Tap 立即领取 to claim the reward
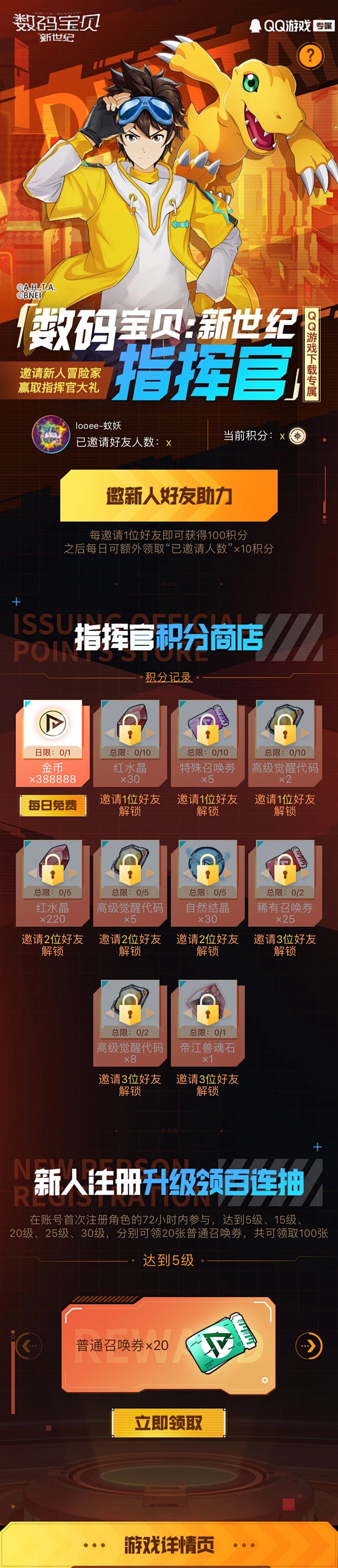Image resolution: width=338 pixels, height=1568 pixels. click(168, 1422)
